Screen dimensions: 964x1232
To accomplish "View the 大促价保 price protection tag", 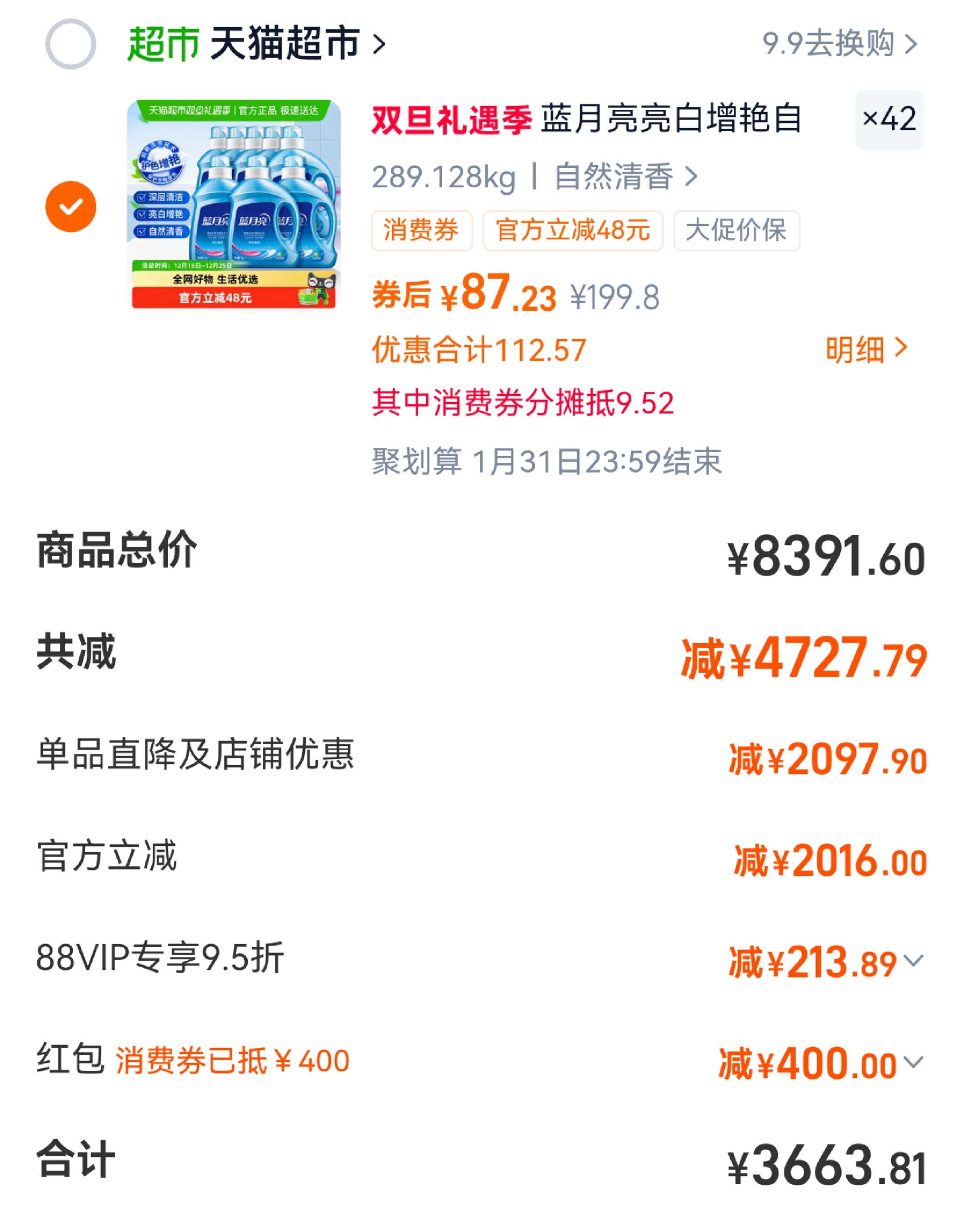I will [736, 230].
